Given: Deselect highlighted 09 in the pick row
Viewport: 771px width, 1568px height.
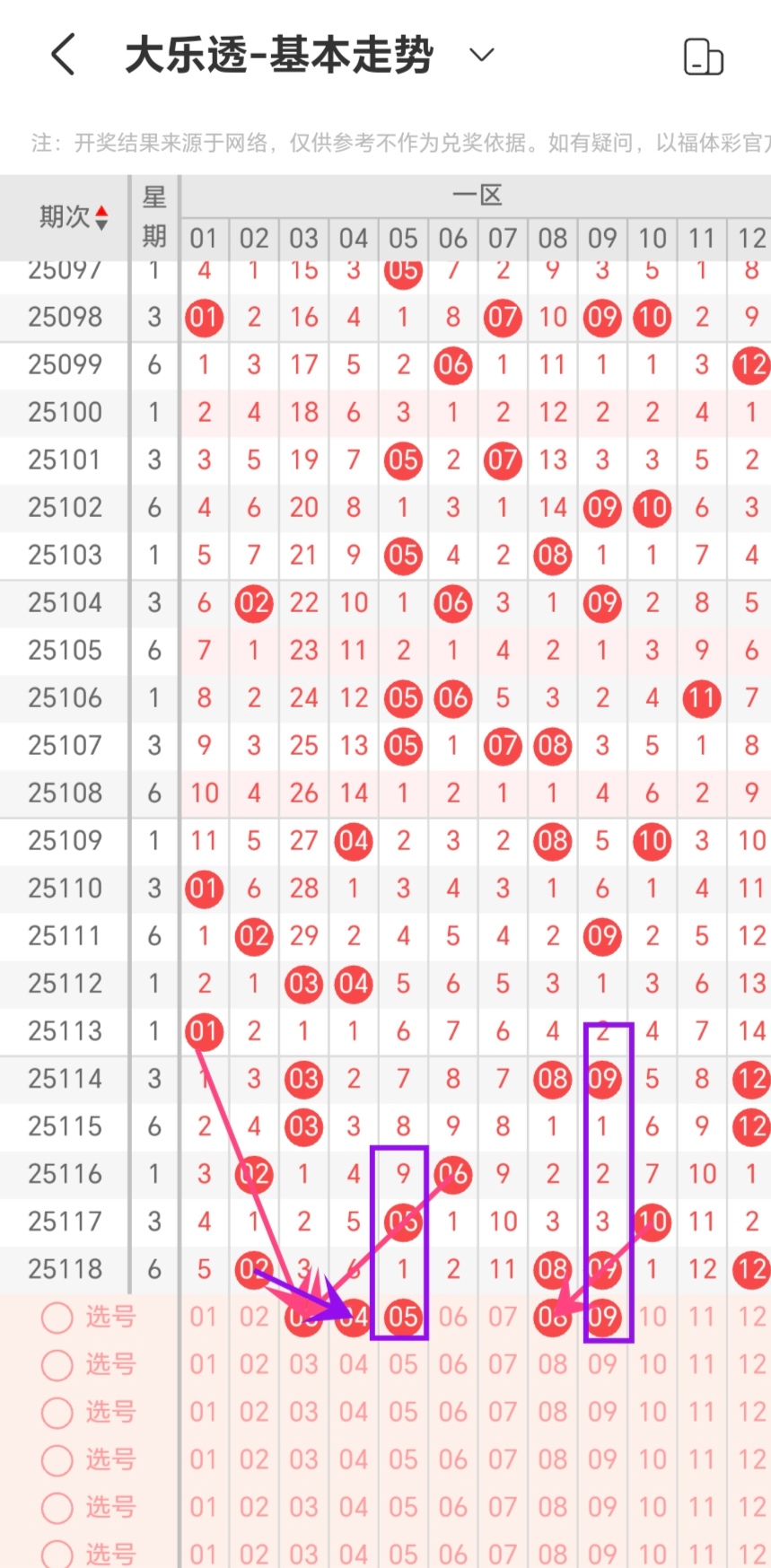Looking at the screenshot, I should 602,1318.
